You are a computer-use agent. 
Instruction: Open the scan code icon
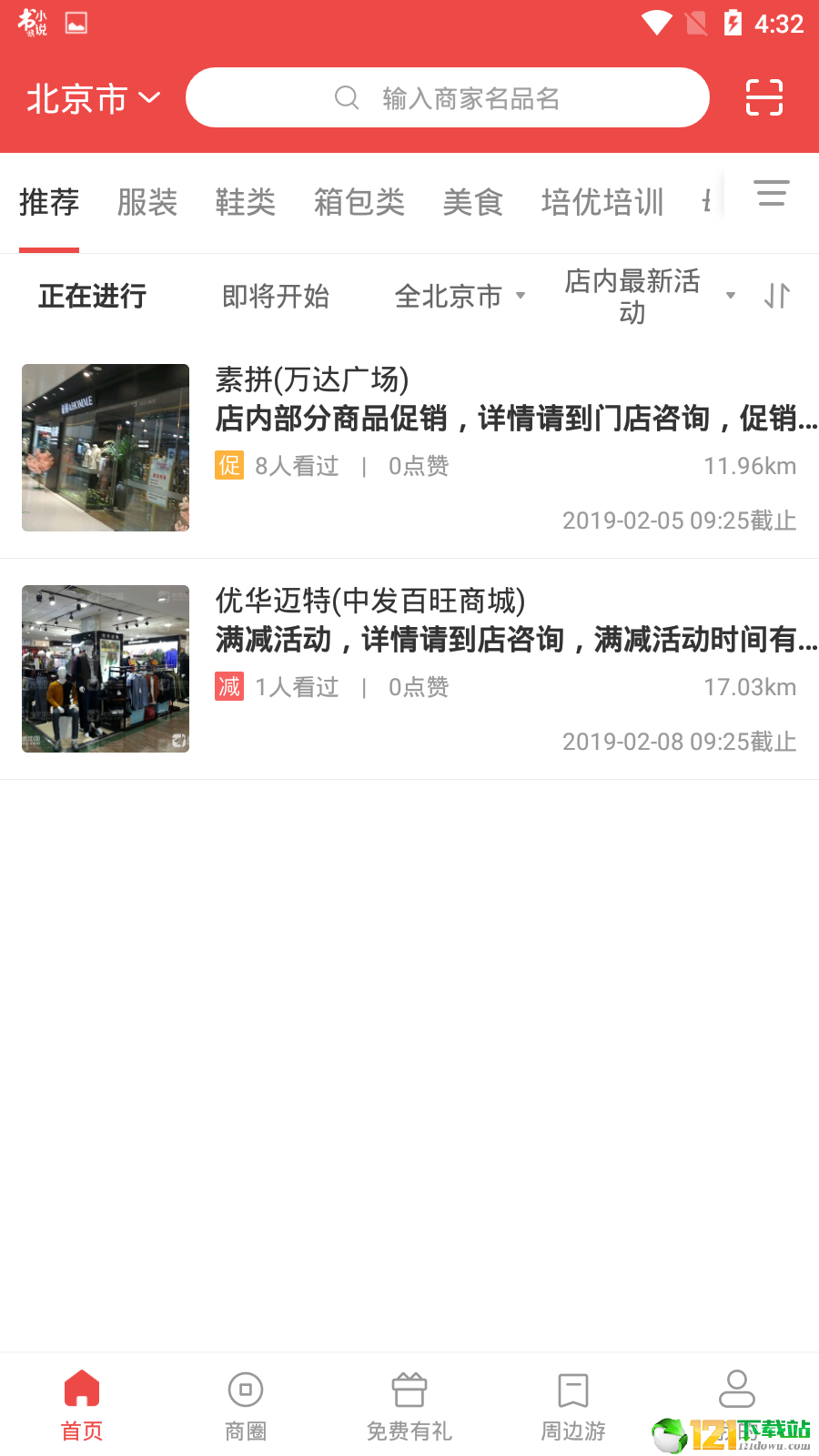(x=763, y=97)
